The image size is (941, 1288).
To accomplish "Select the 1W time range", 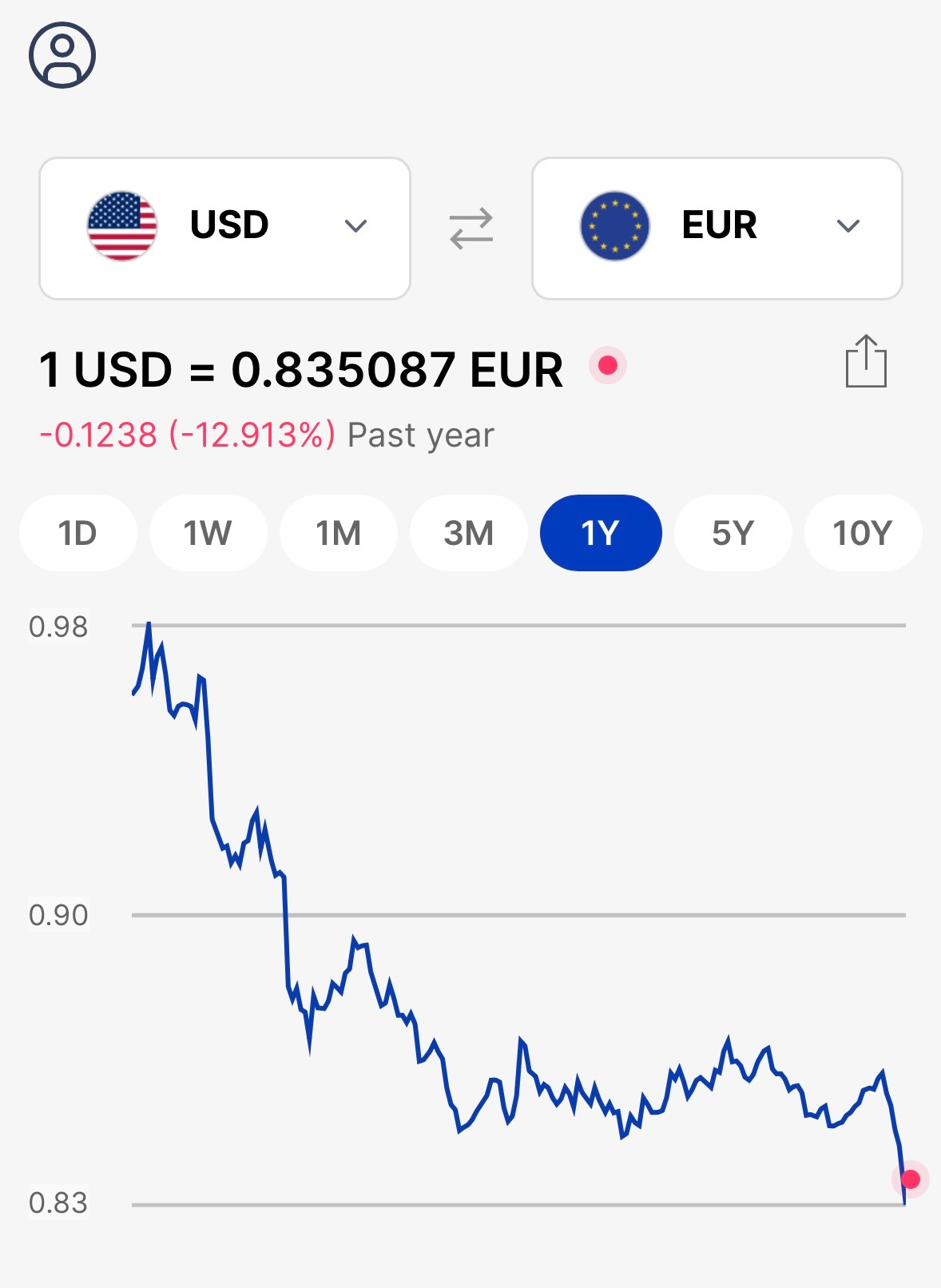I will [x=208, y=533].
